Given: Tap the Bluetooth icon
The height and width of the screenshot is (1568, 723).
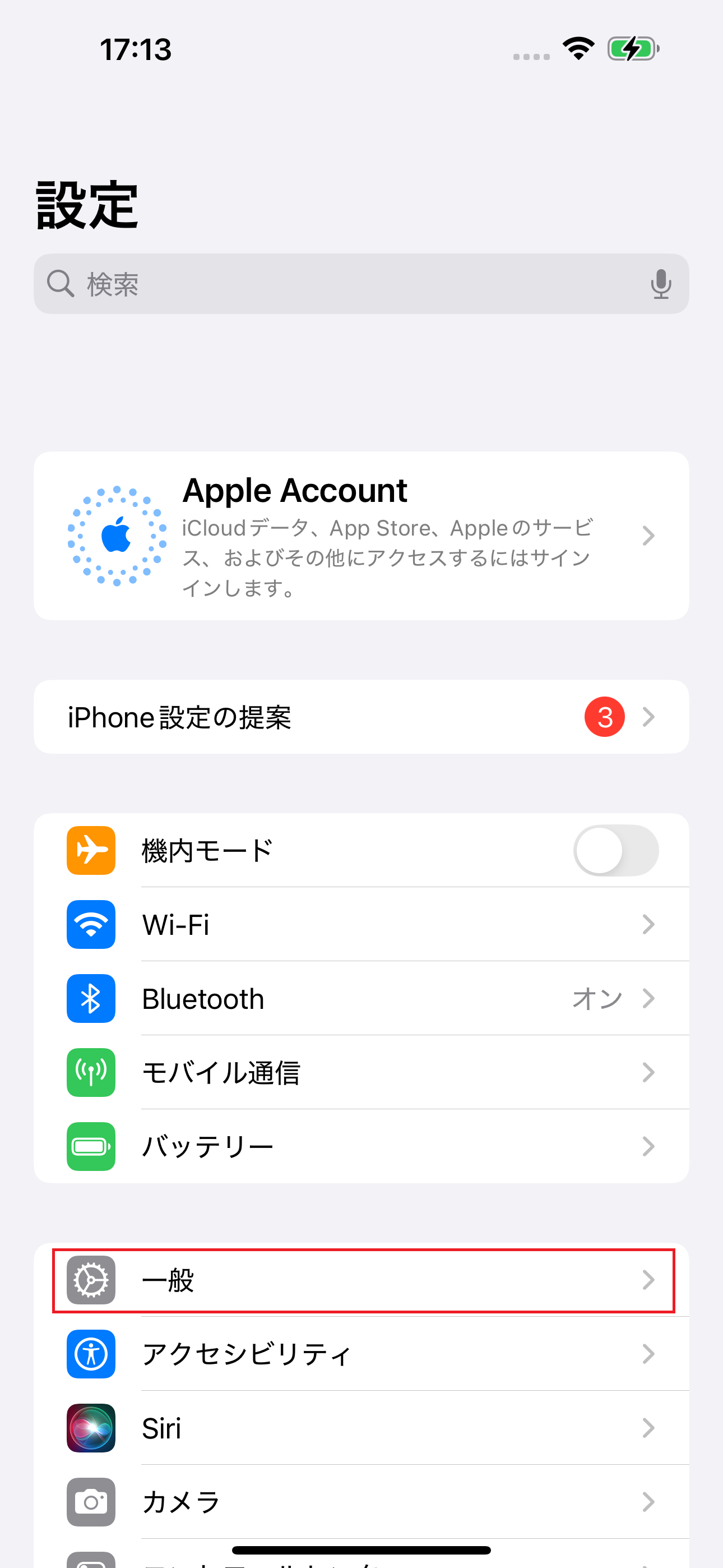Looking at the screenshot, I should (90, 998).
